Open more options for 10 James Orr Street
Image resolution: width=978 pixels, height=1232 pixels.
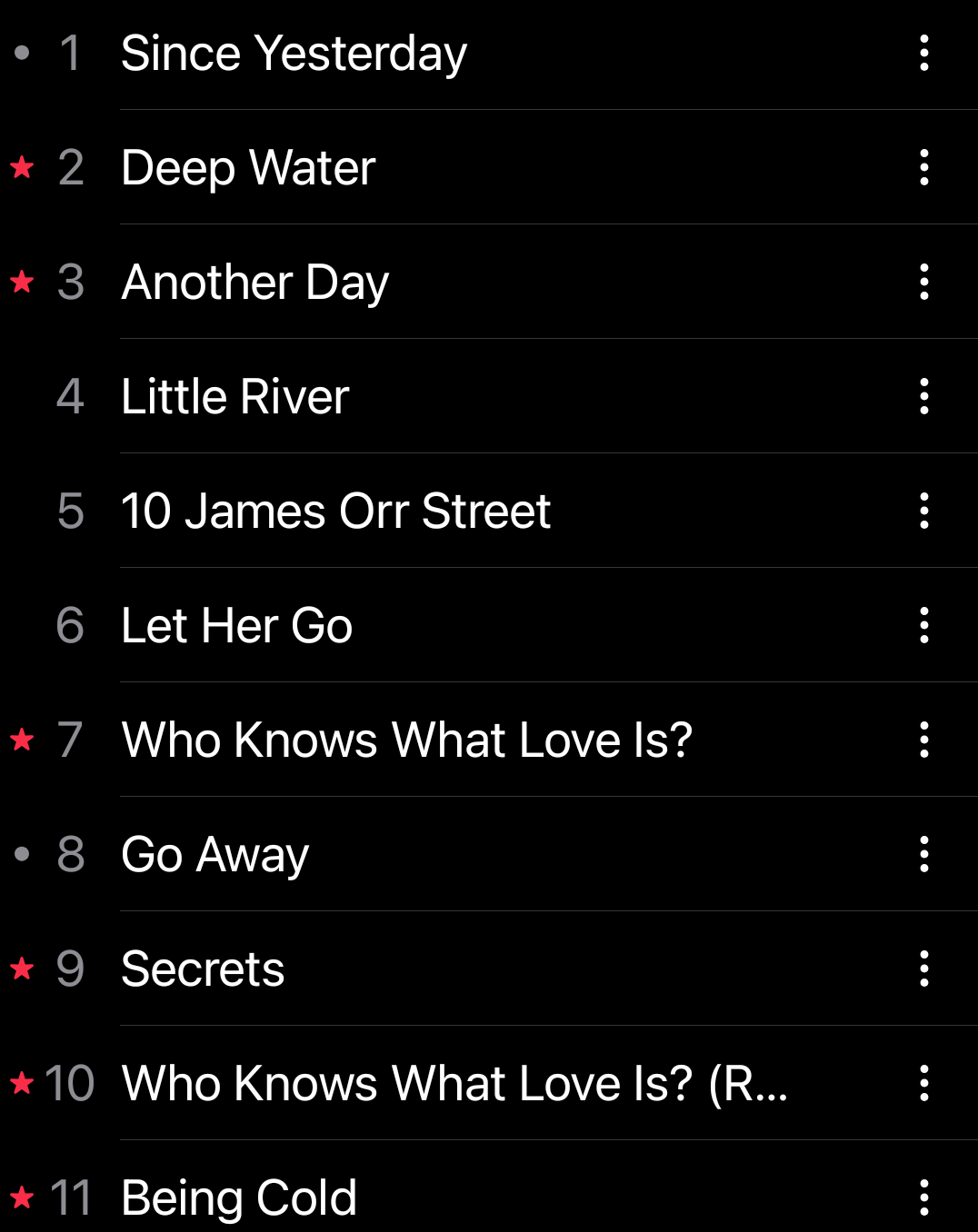pos(923,512)
